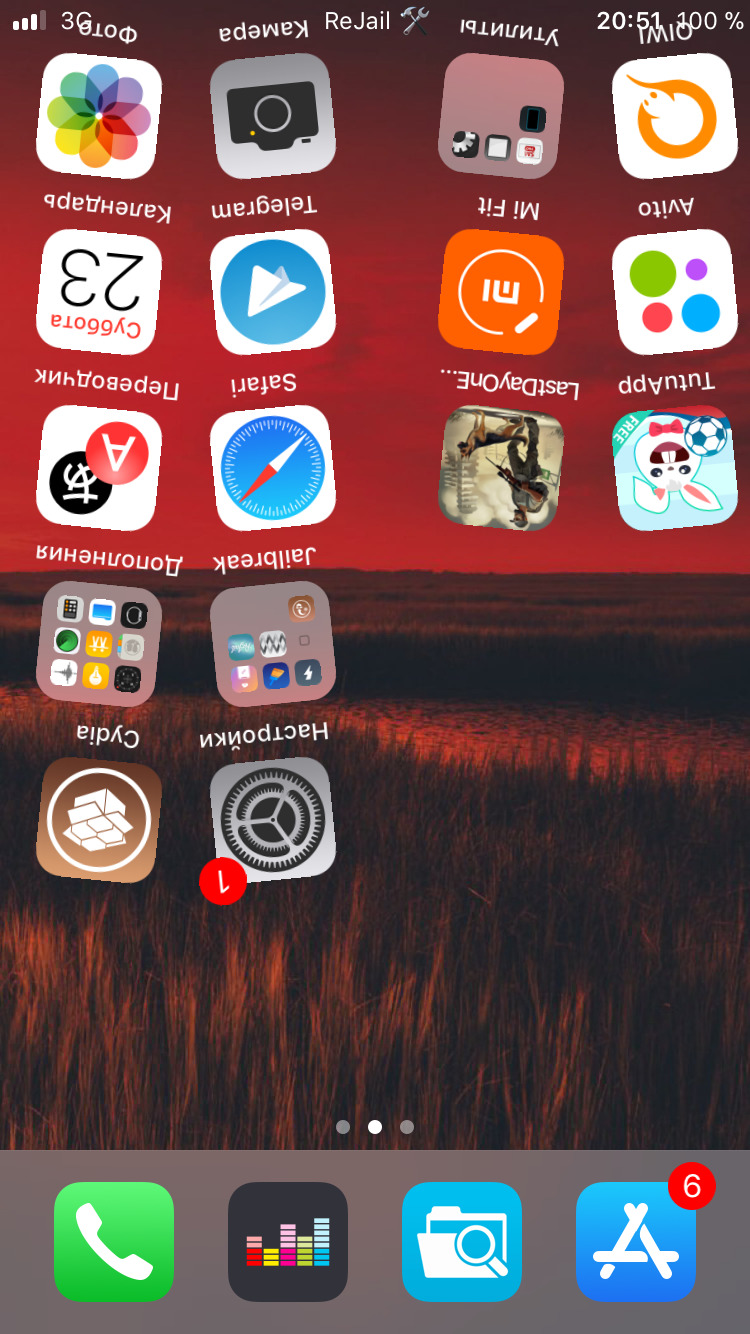
Task: Launch the Камера app
Action: (272, 116)
